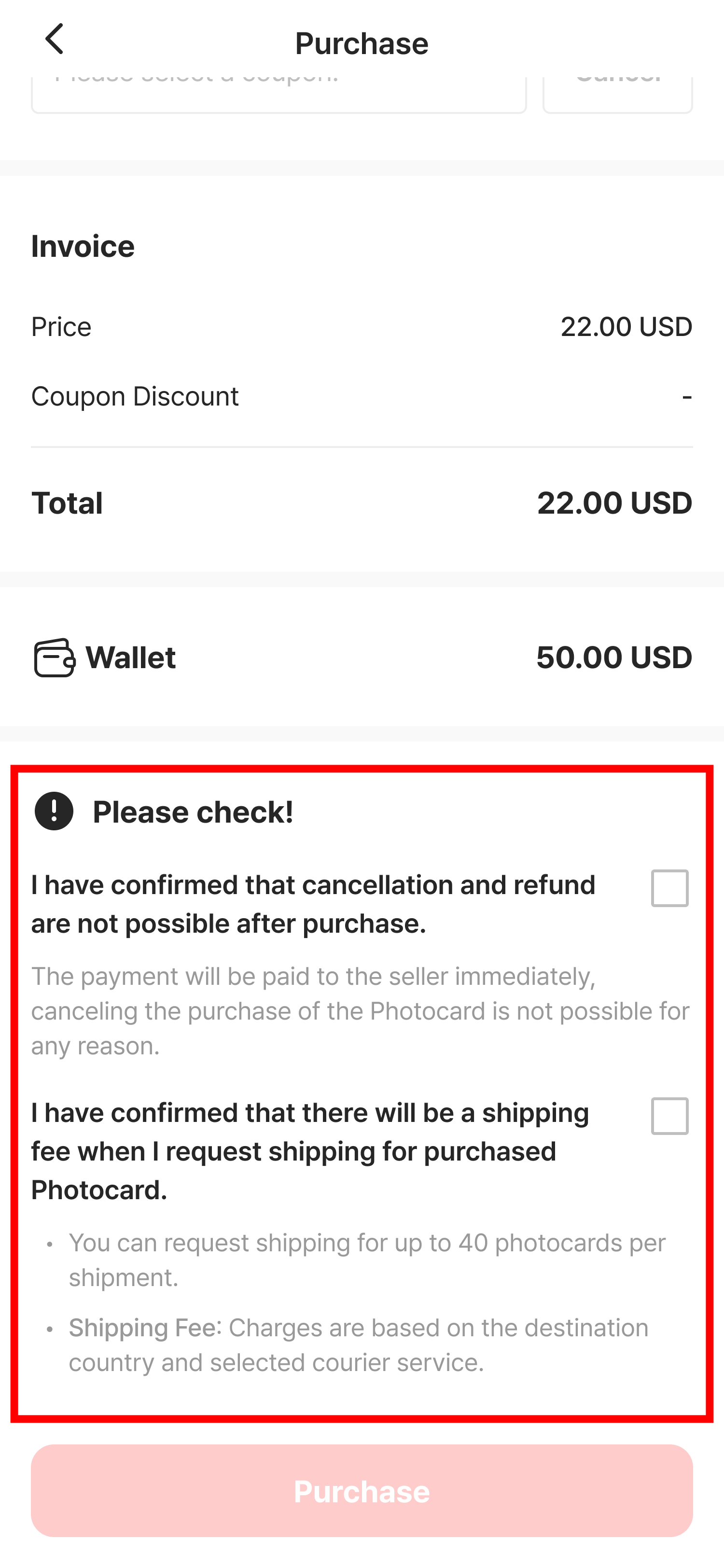This screenshot has height=1568, width=724.
Task: Tap the pink Purchase button
Action: click(x=362, y=1491)
